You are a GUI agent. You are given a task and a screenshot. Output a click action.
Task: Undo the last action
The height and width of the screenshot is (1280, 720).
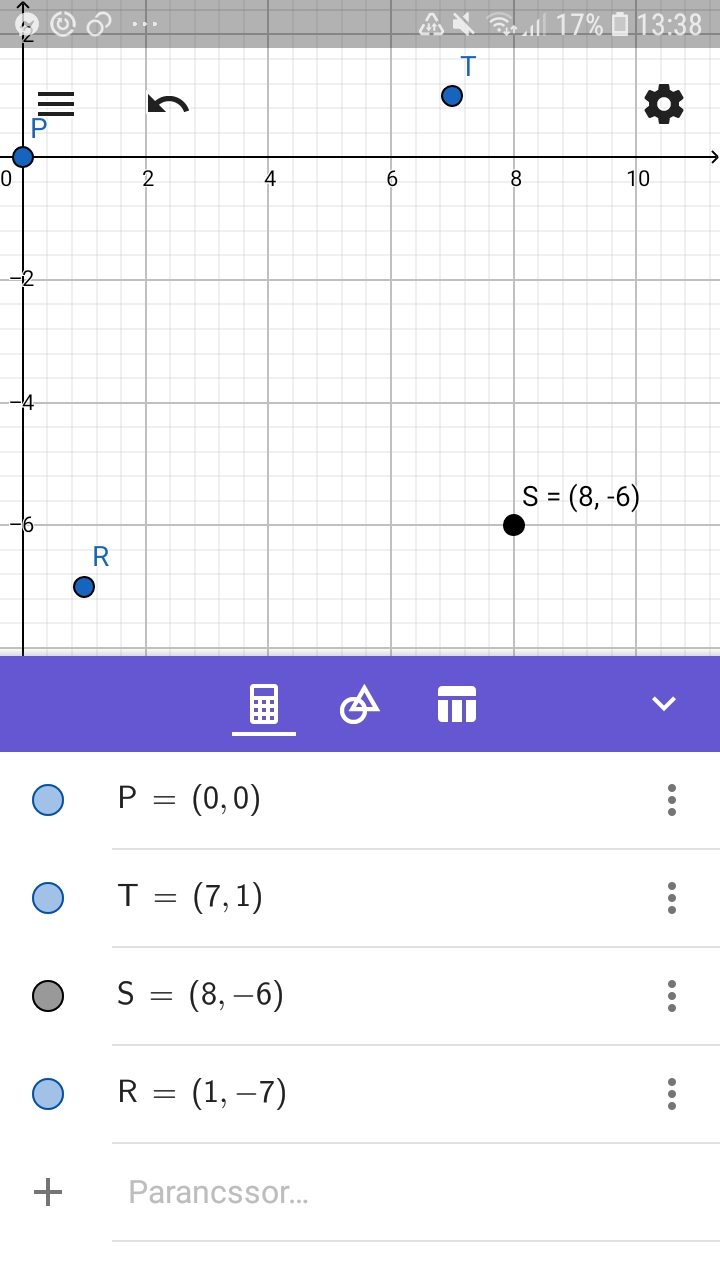click(168, 104)
